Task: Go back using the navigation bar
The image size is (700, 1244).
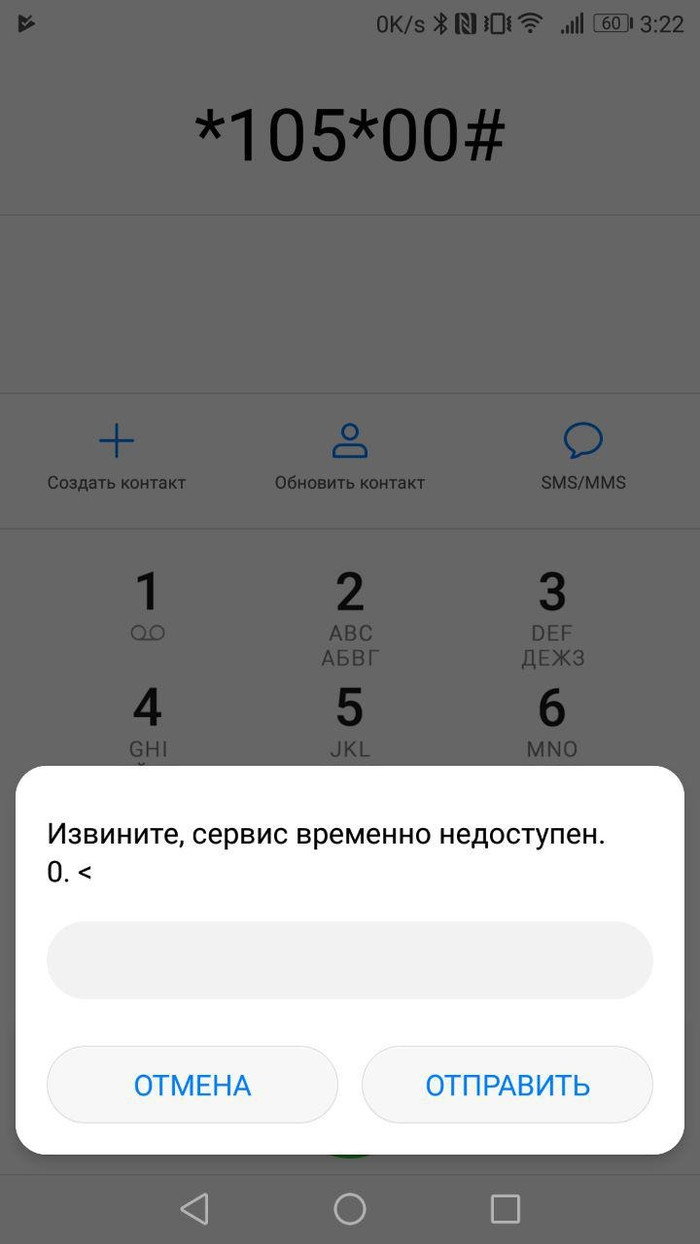Action: (x=195, y=1208)
